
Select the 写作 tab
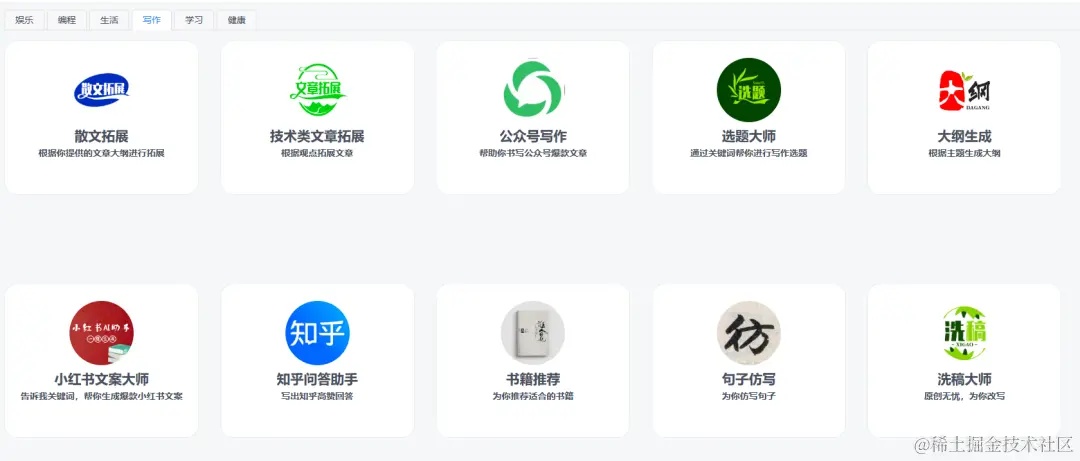tap(151, 19)
